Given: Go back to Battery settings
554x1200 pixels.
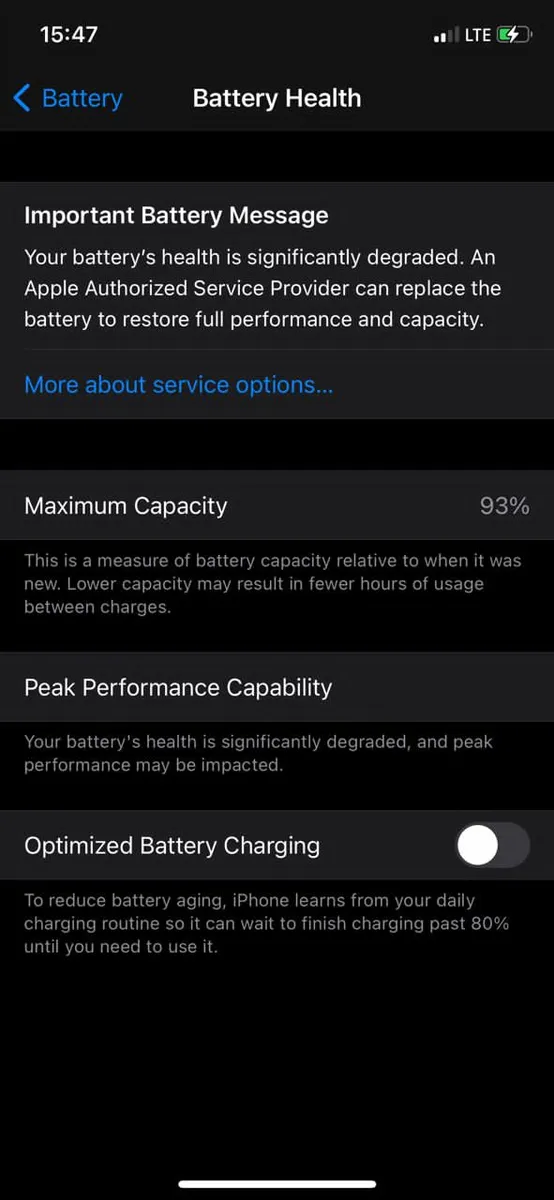Looking at the screenshot, I should coord(67,98).
